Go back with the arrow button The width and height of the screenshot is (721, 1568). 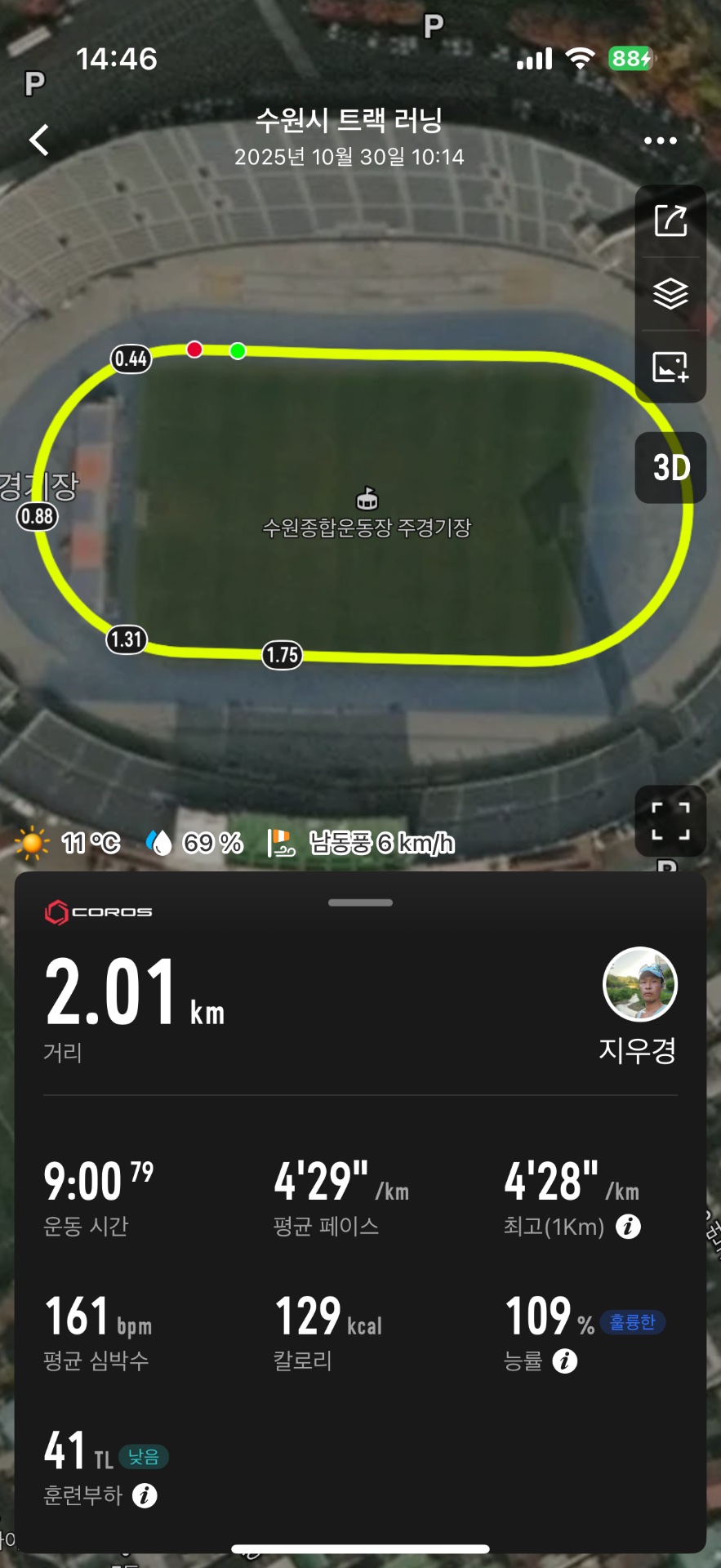[x=38, y=140]
